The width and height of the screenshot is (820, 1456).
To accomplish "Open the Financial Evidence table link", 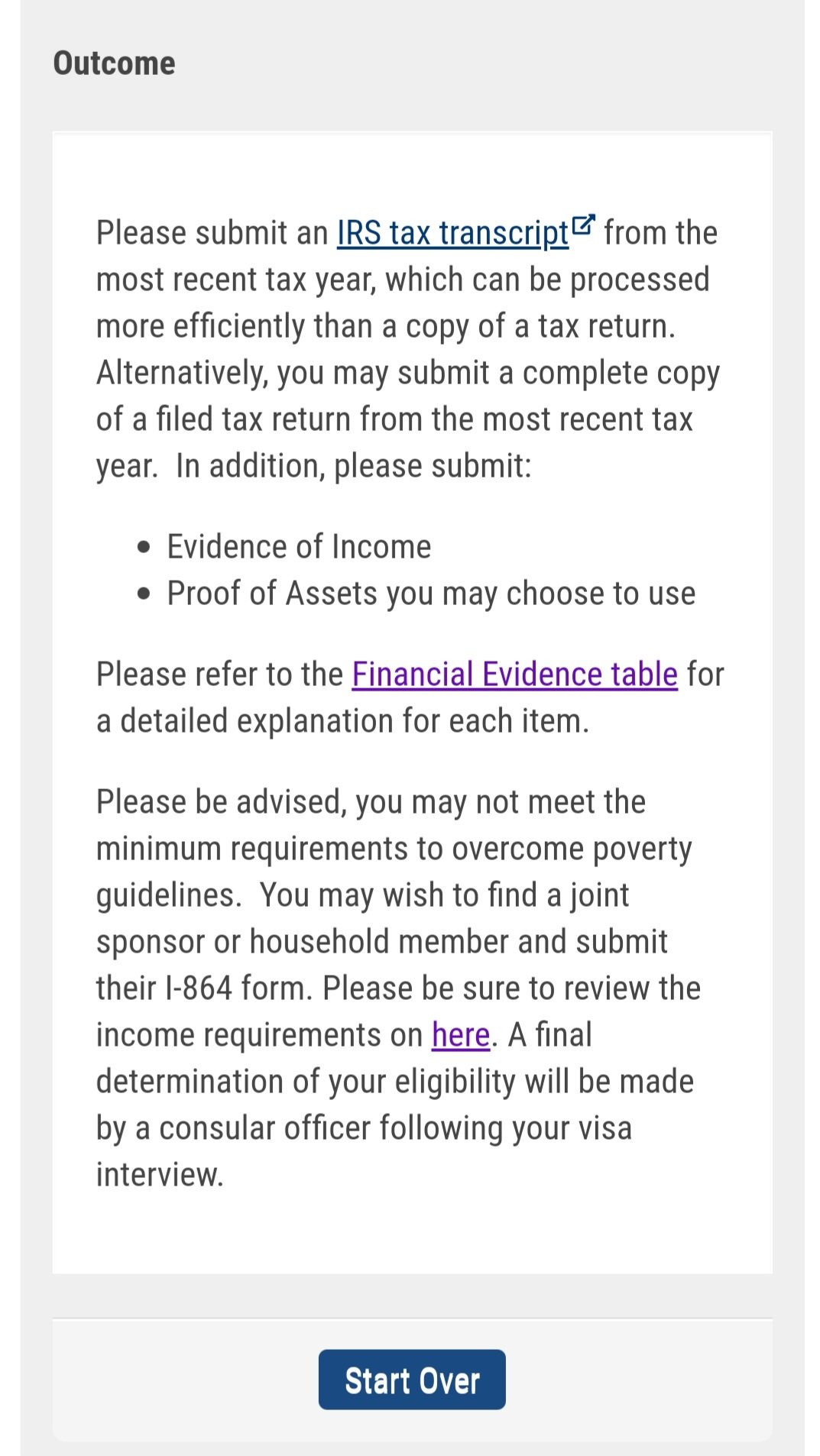I will click(x=514, y=675).
